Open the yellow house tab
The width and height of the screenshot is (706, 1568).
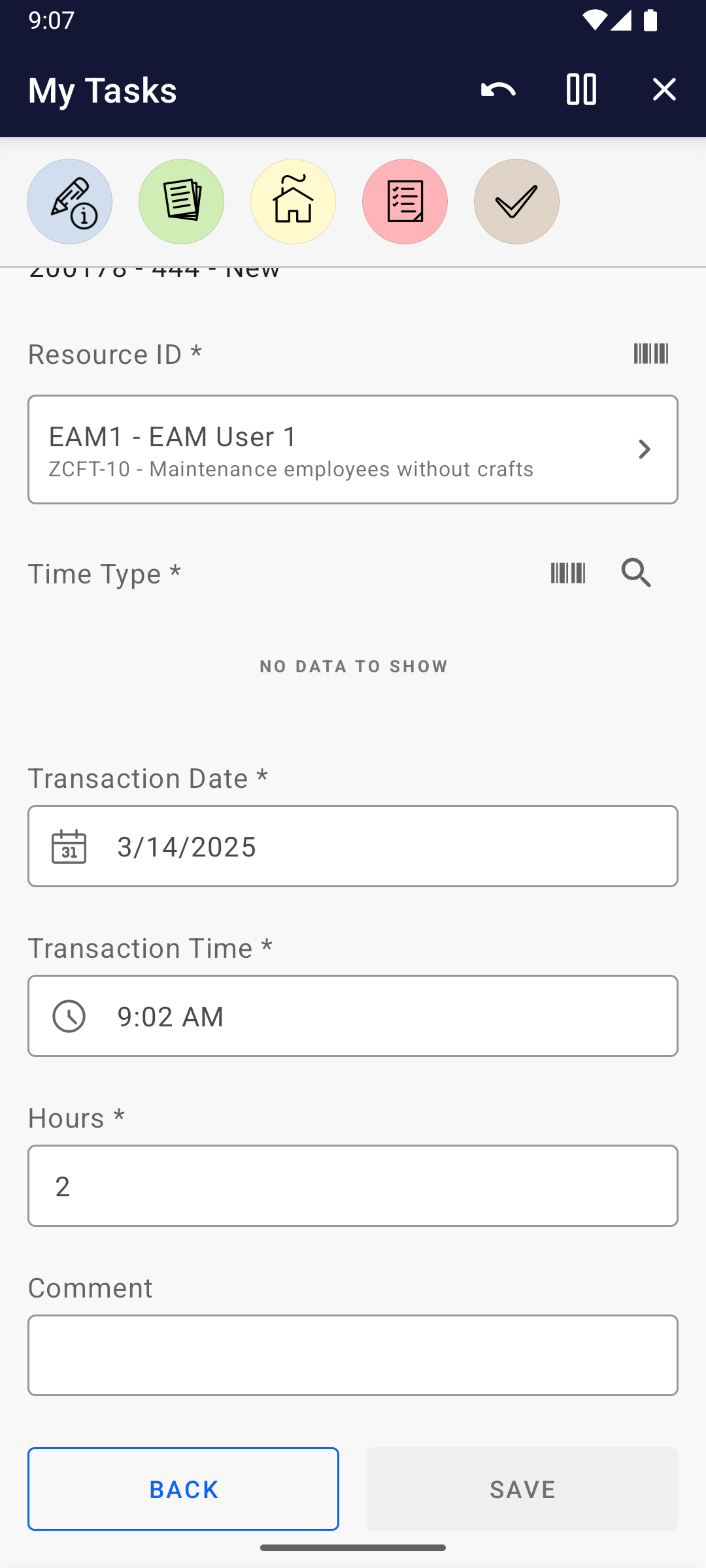(293, 202)
